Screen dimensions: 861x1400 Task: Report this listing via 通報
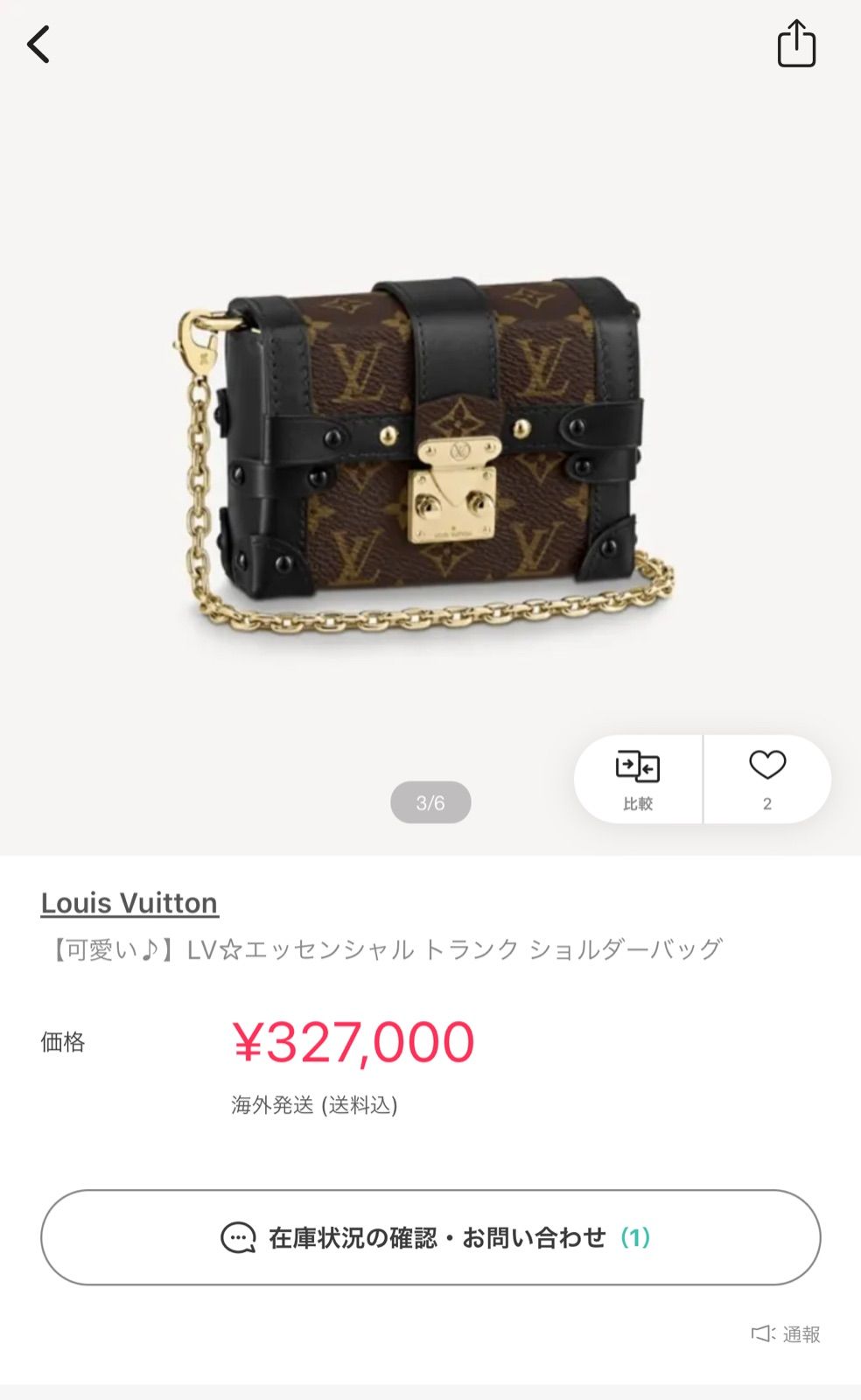pyautogui.click(x=786, y=1333)
